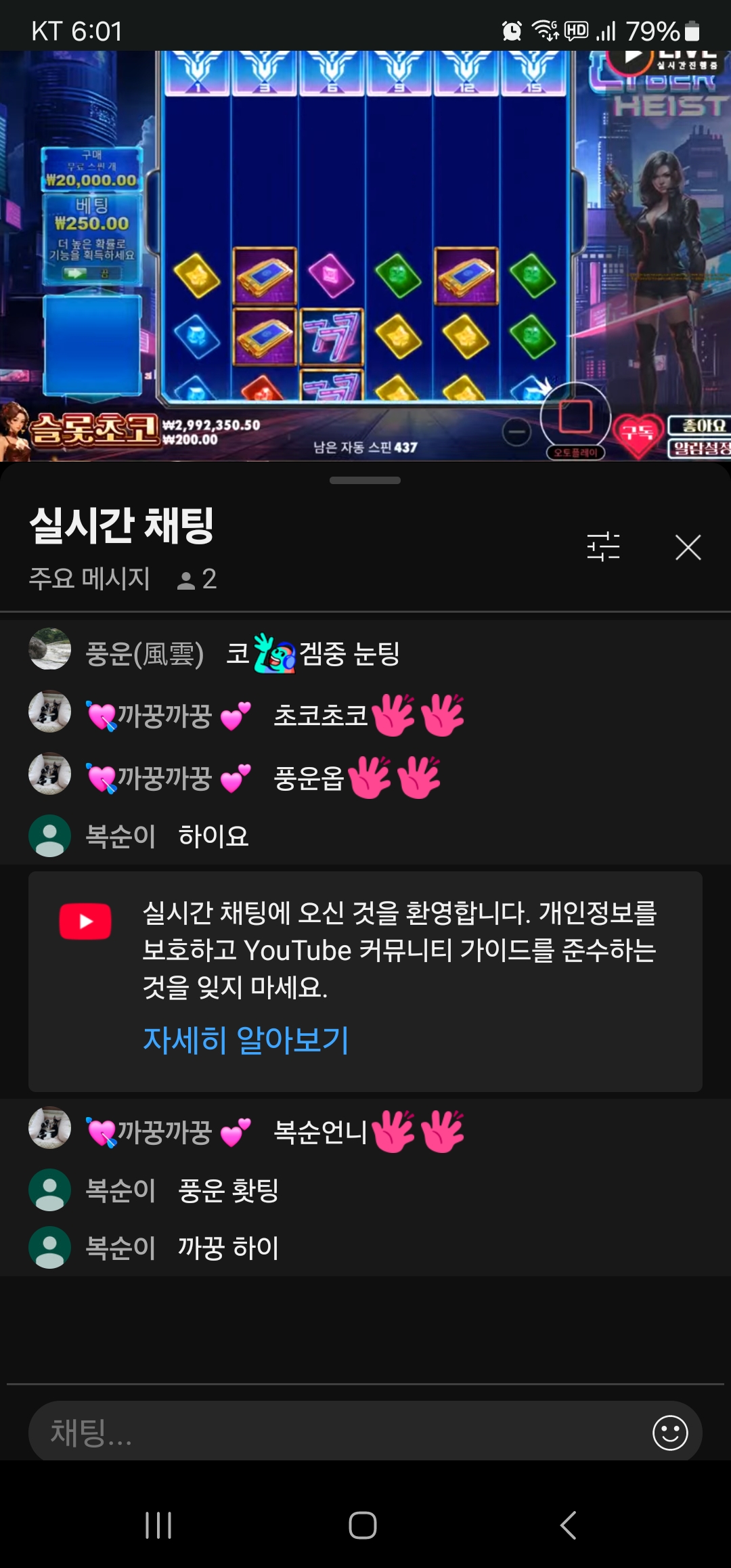
Task: Open the emoji picker in chat box
Action: tap(669, 1433)
